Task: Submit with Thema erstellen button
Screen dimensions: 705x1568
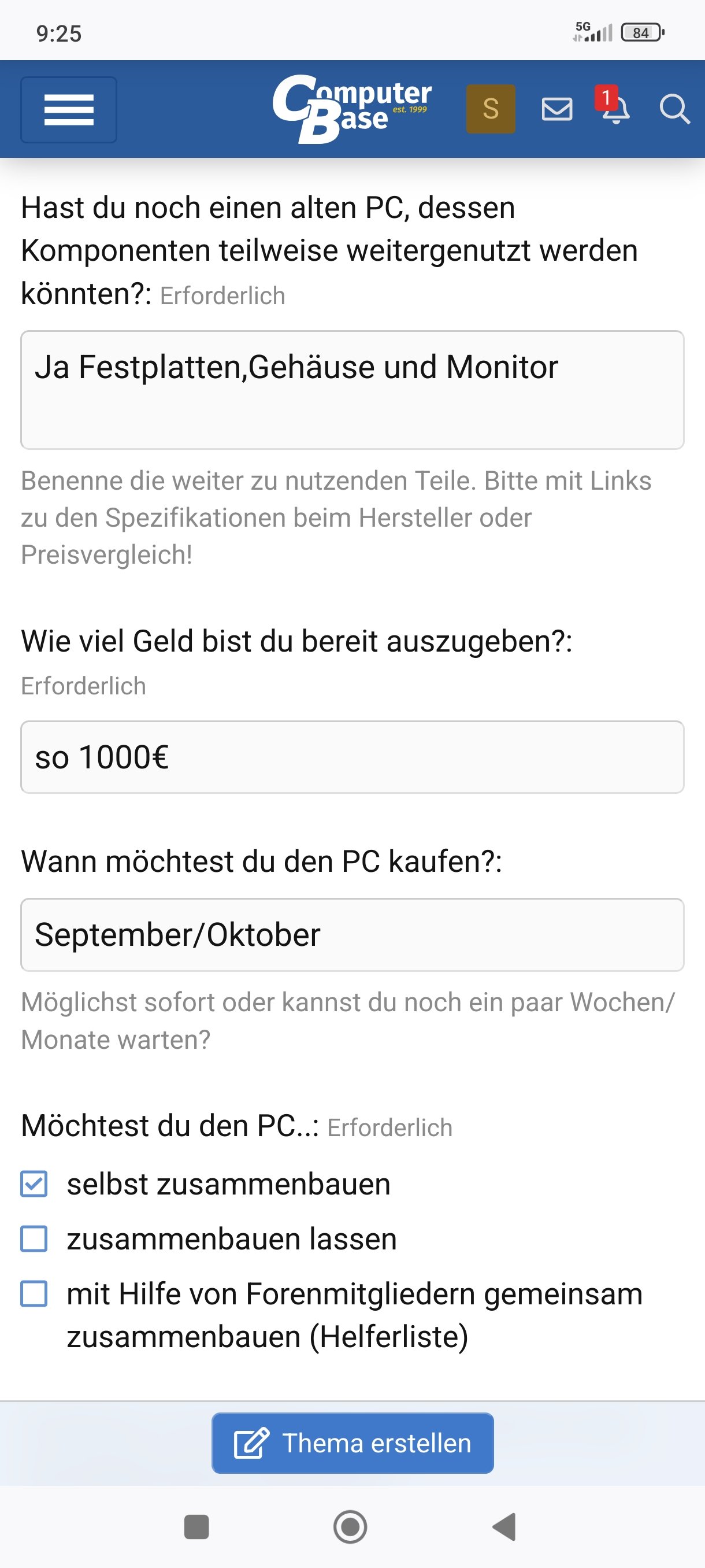Action: (352, 1443)
